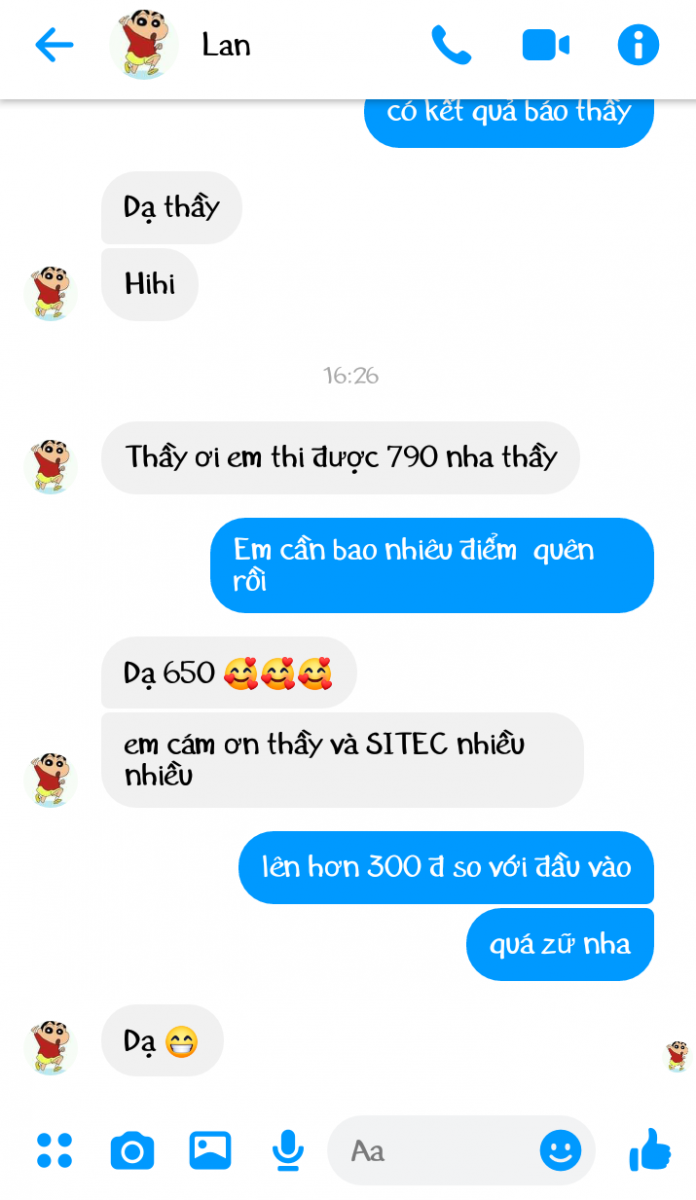696x1200 pixels.
Task: Choose a picture from the gallery
Action: [210, 1151]
